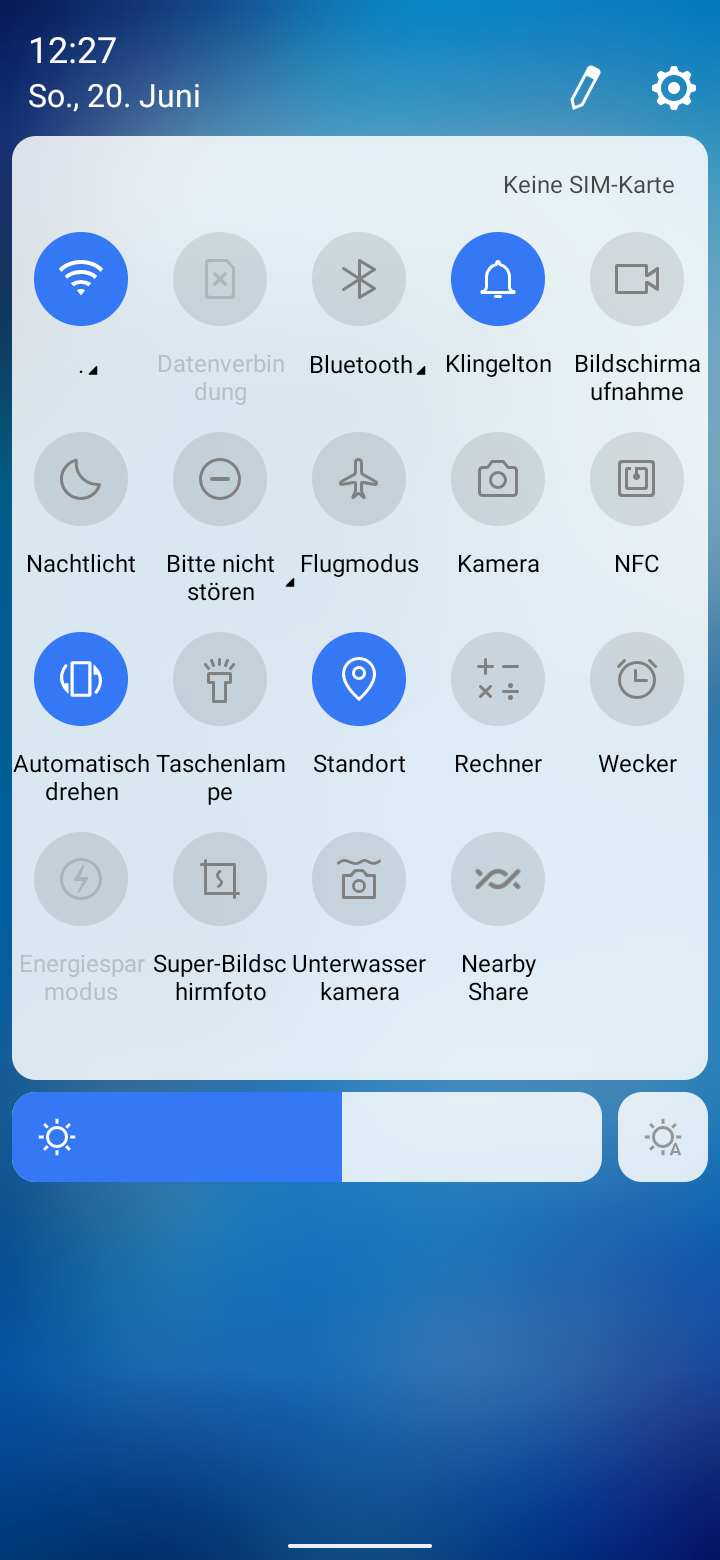
Task: Open settings via the gear icon
Action: click(x=674, y=88)
